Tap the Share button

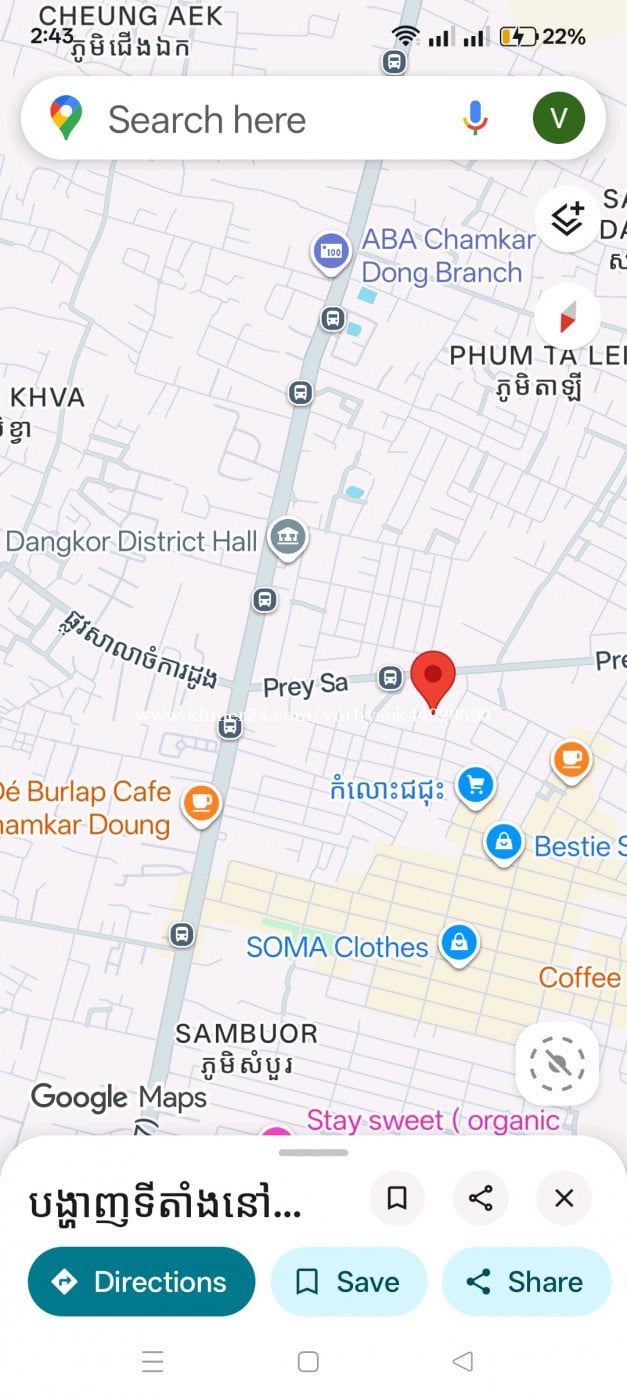click(x=526, y=1282)
